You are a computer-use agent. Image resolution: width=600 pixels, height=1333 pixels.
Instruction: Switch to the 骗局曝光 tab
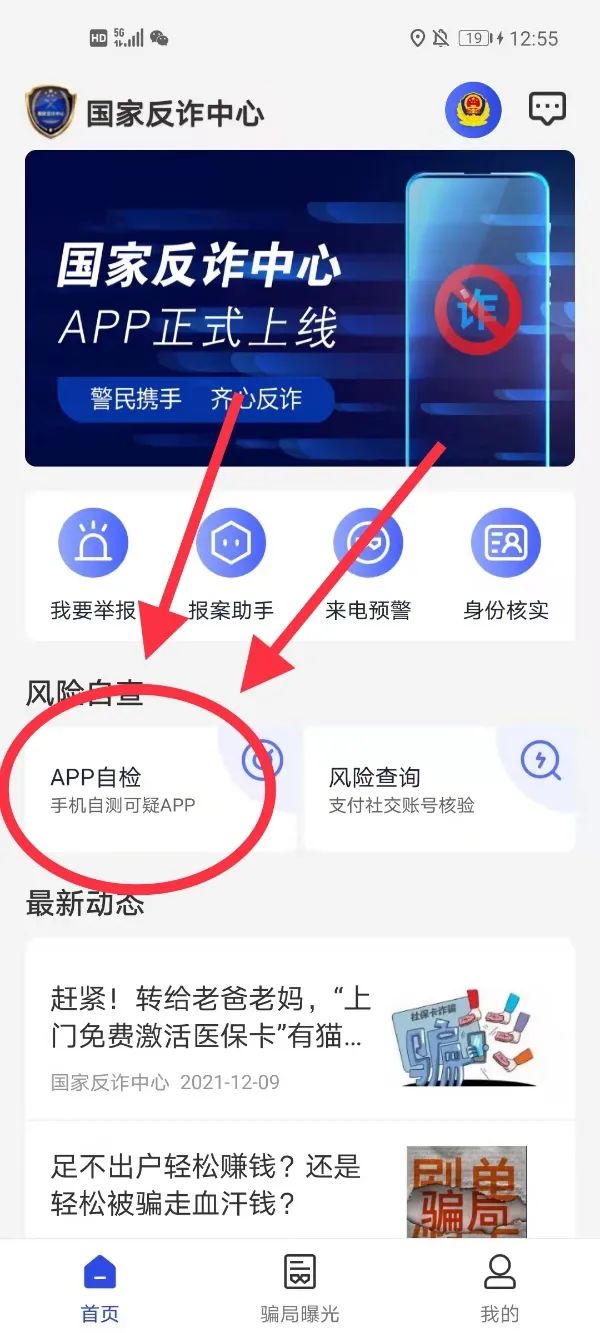pos(300,1288)
